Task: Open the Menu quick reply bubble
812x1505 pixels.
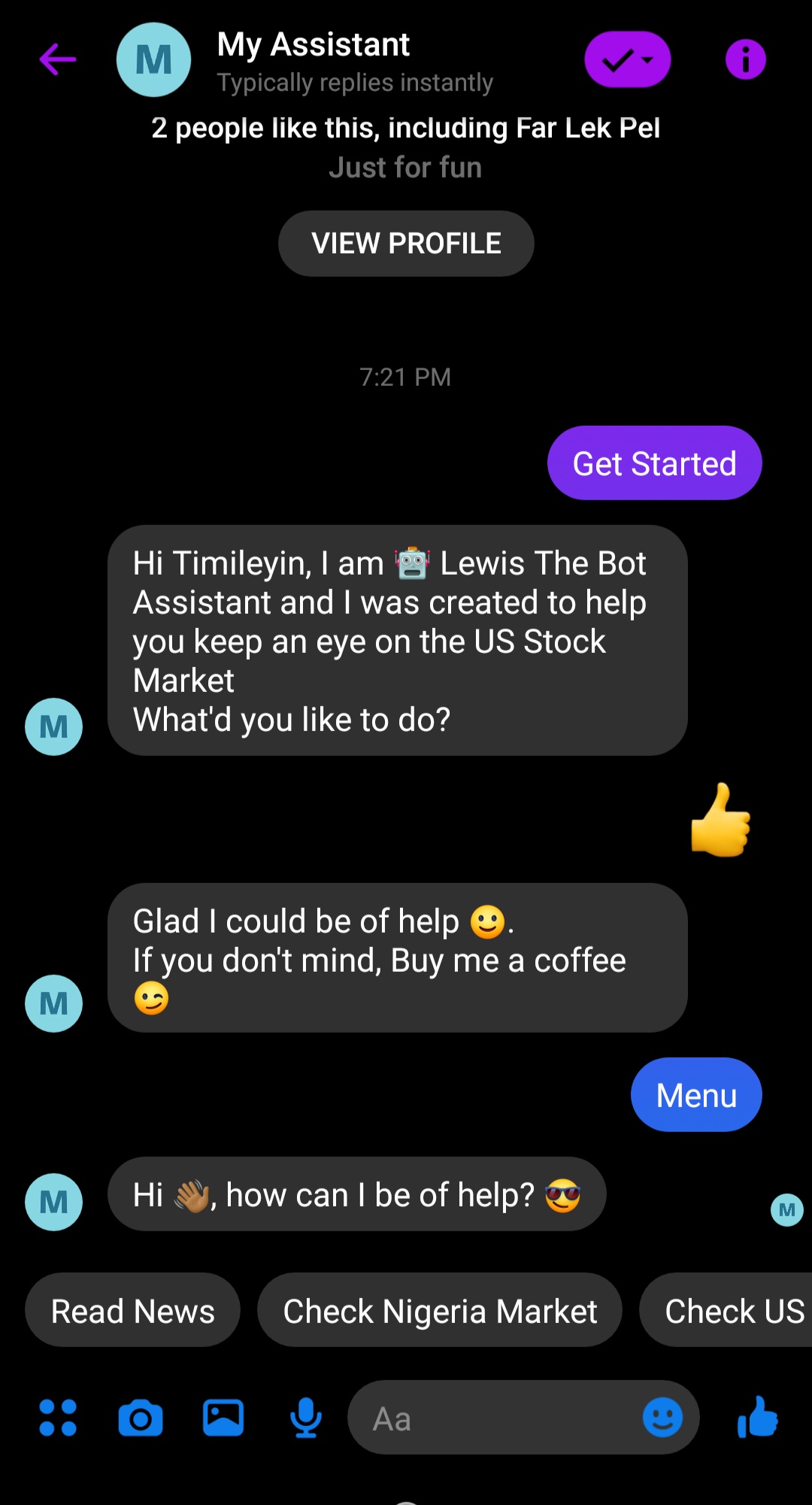Action: coord(695,1094)
